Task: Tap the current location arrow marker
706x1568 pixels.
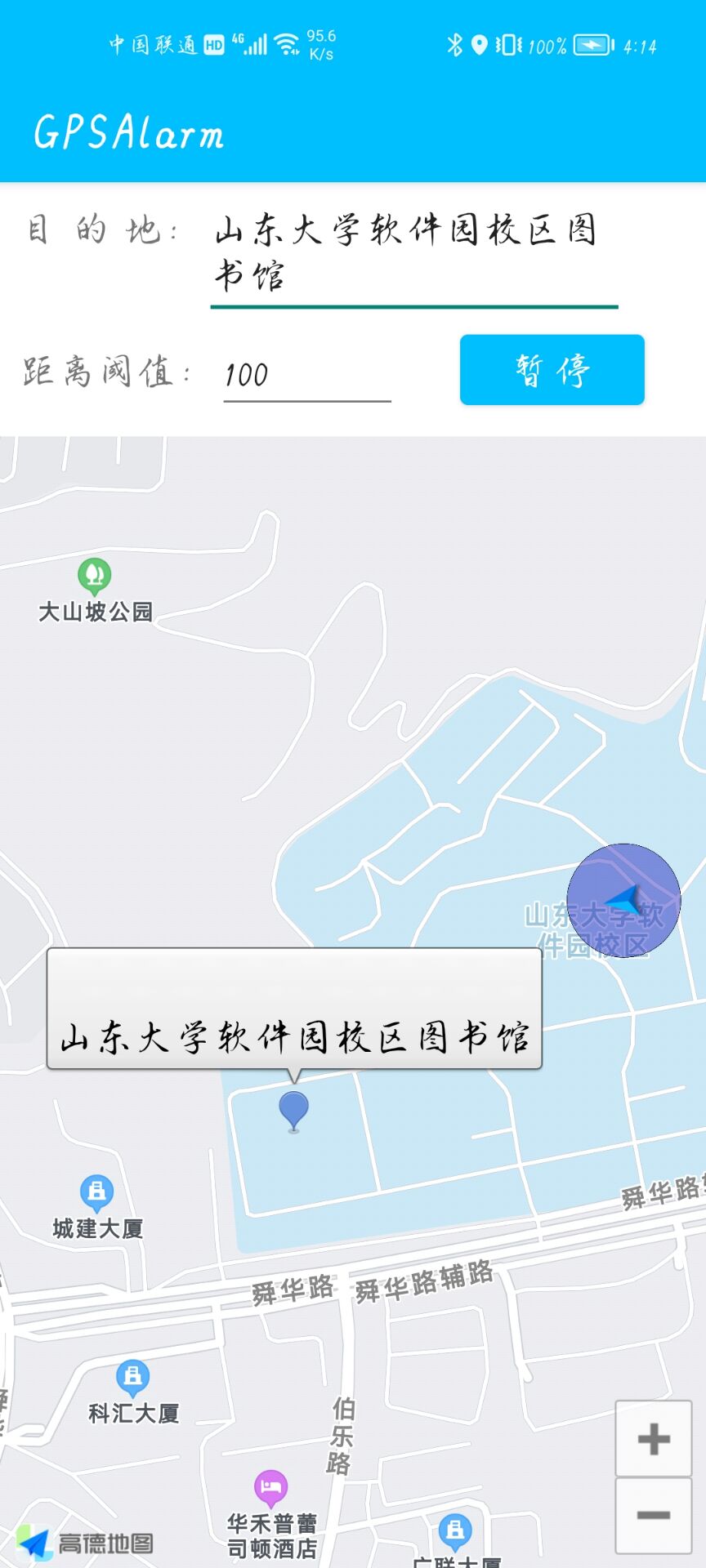Action: coord(624,900)
